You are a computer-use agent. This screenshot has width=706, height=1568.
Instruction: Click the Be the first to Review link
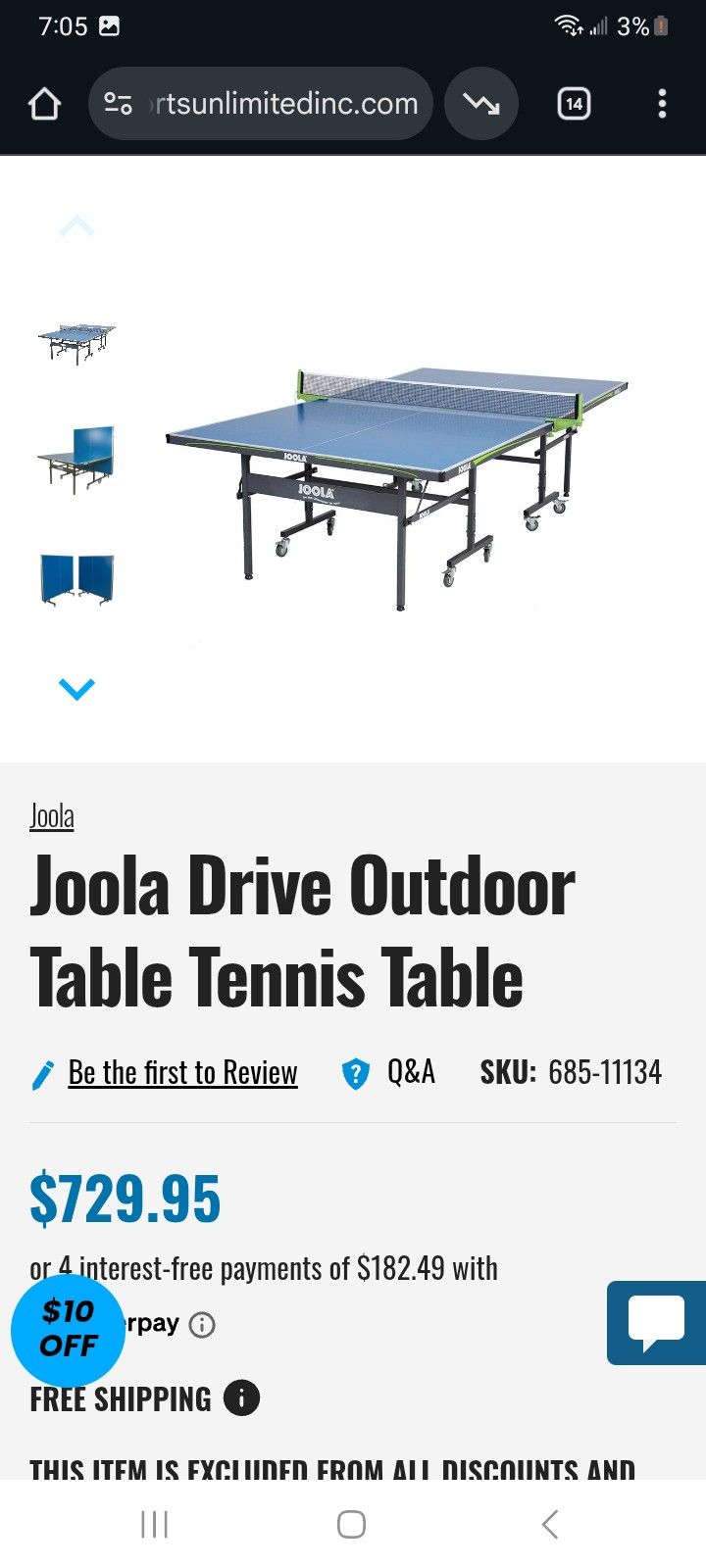(x=181, y=1071)
